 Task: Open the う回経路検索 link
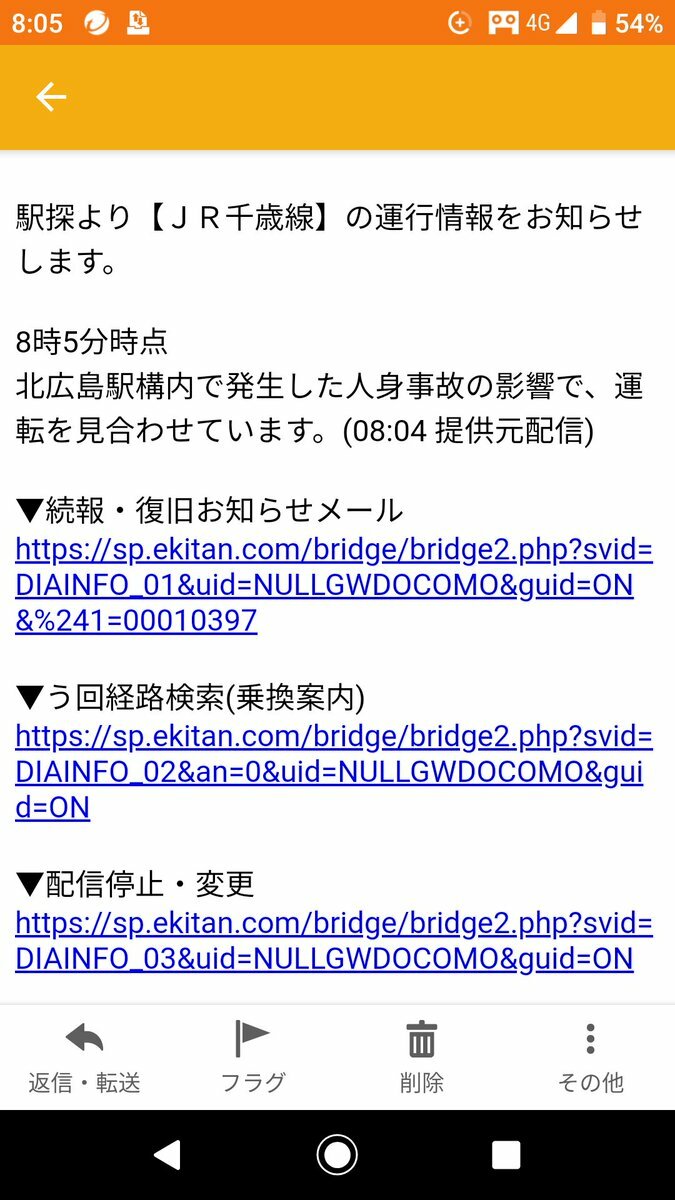click(x=334, y=772)
